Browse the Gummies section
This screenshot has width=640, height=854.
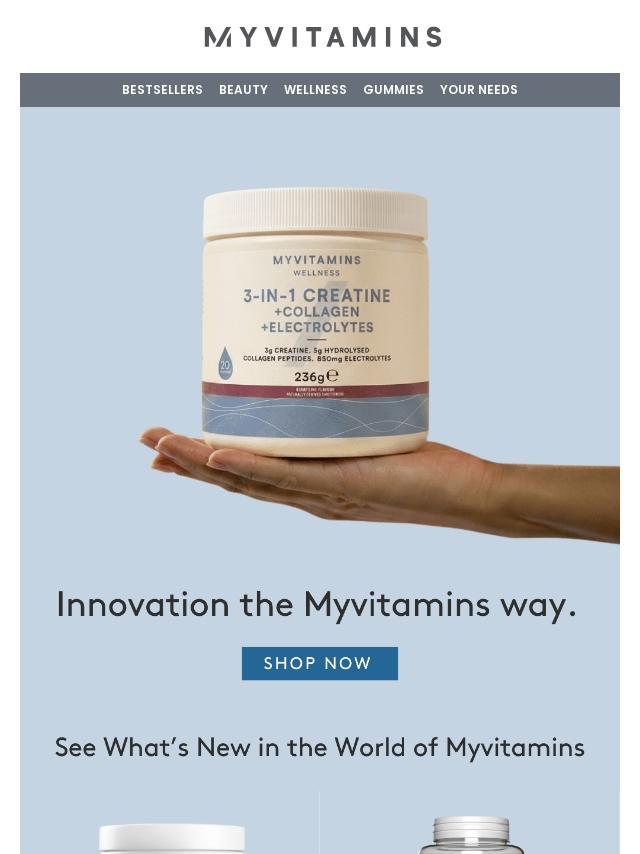pos(393,90)
